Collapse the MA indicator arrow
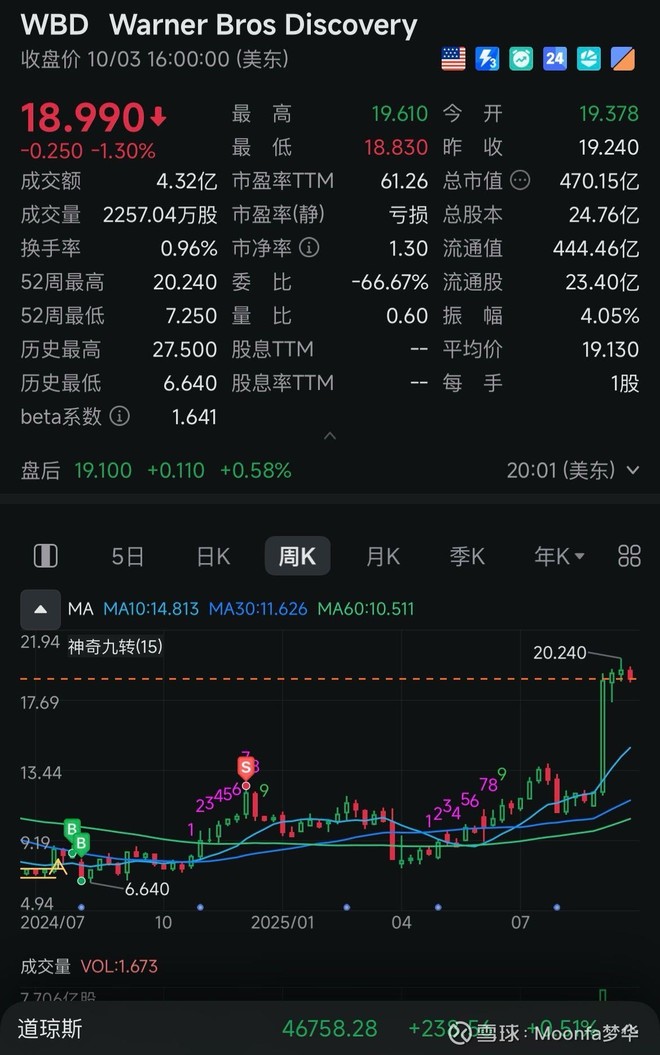 pos(40,609)
